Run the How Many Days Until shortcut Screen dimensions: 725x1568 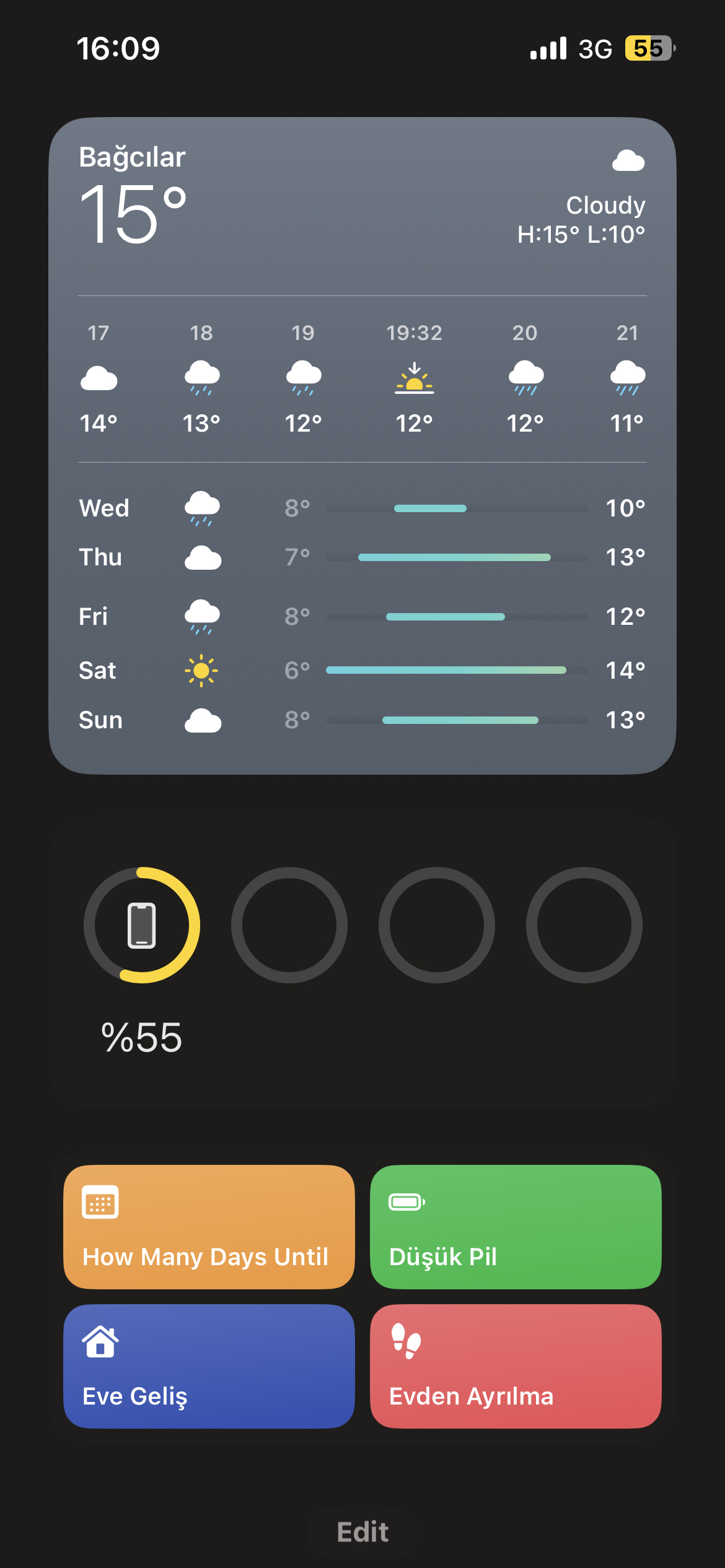click(209, 1227)
